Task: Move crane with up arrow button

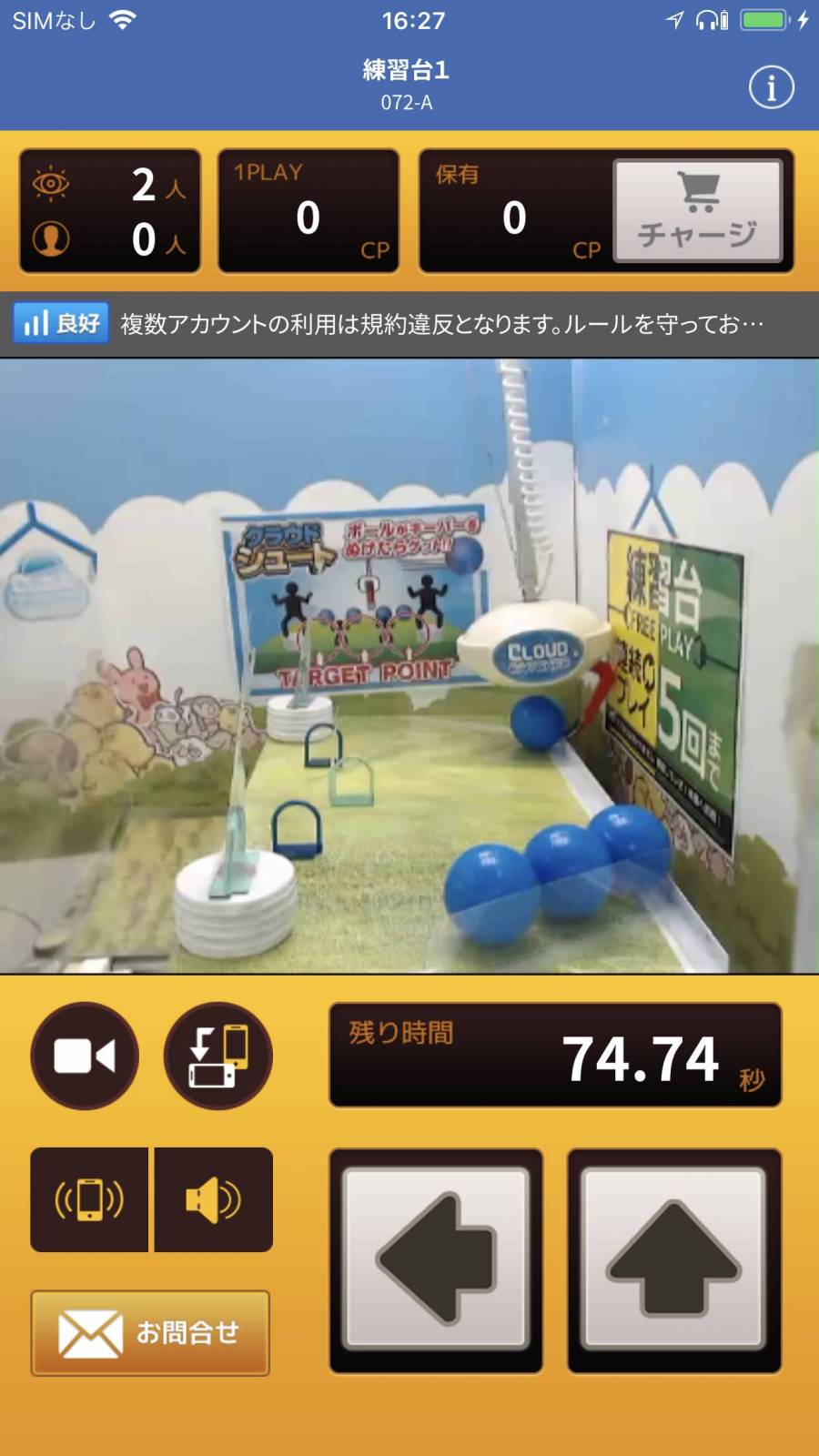Action: click(x=673, y=1259)
